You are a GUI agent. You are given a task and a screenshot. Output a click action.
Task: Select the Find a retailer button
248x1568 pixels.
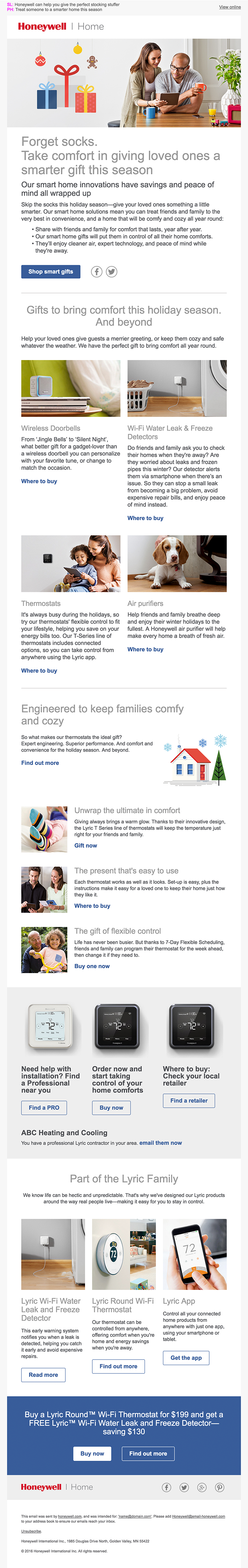(x=188, y=1100)
